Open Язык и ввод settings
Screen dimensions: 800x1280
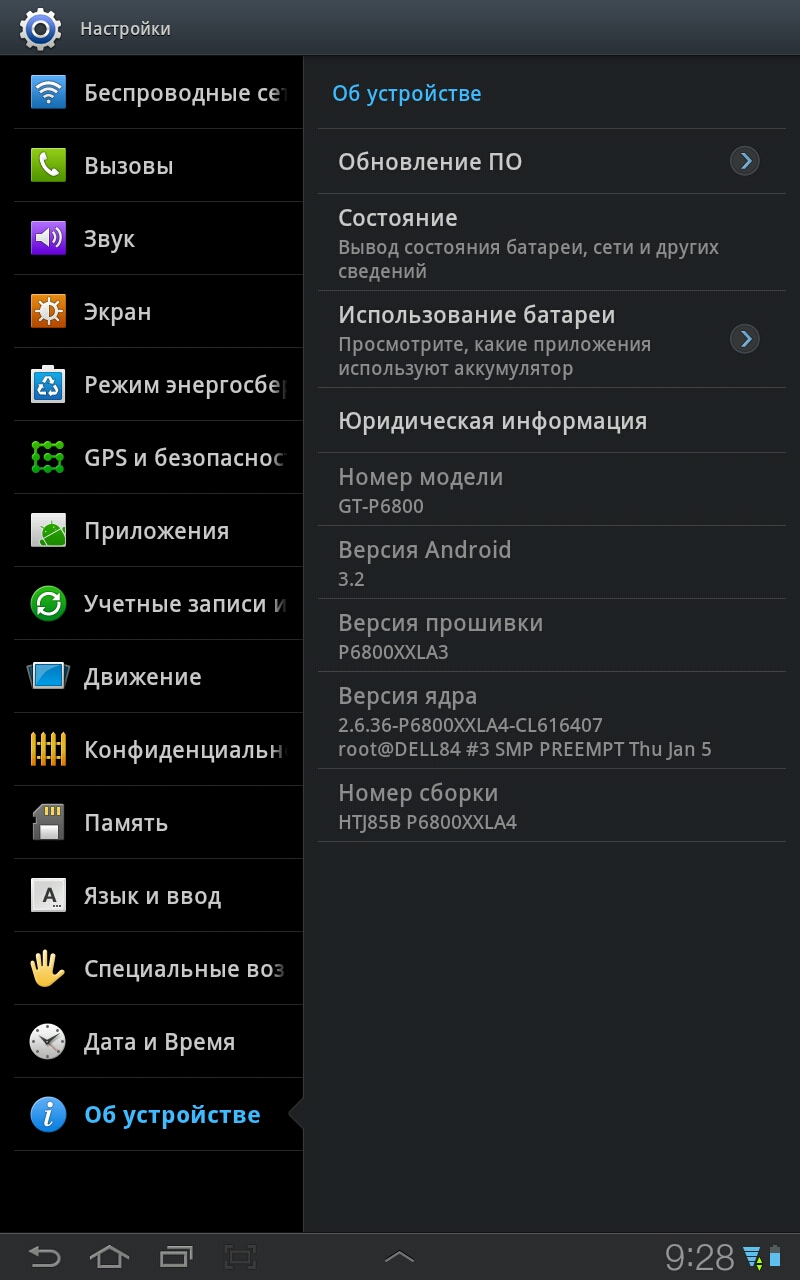158,896
